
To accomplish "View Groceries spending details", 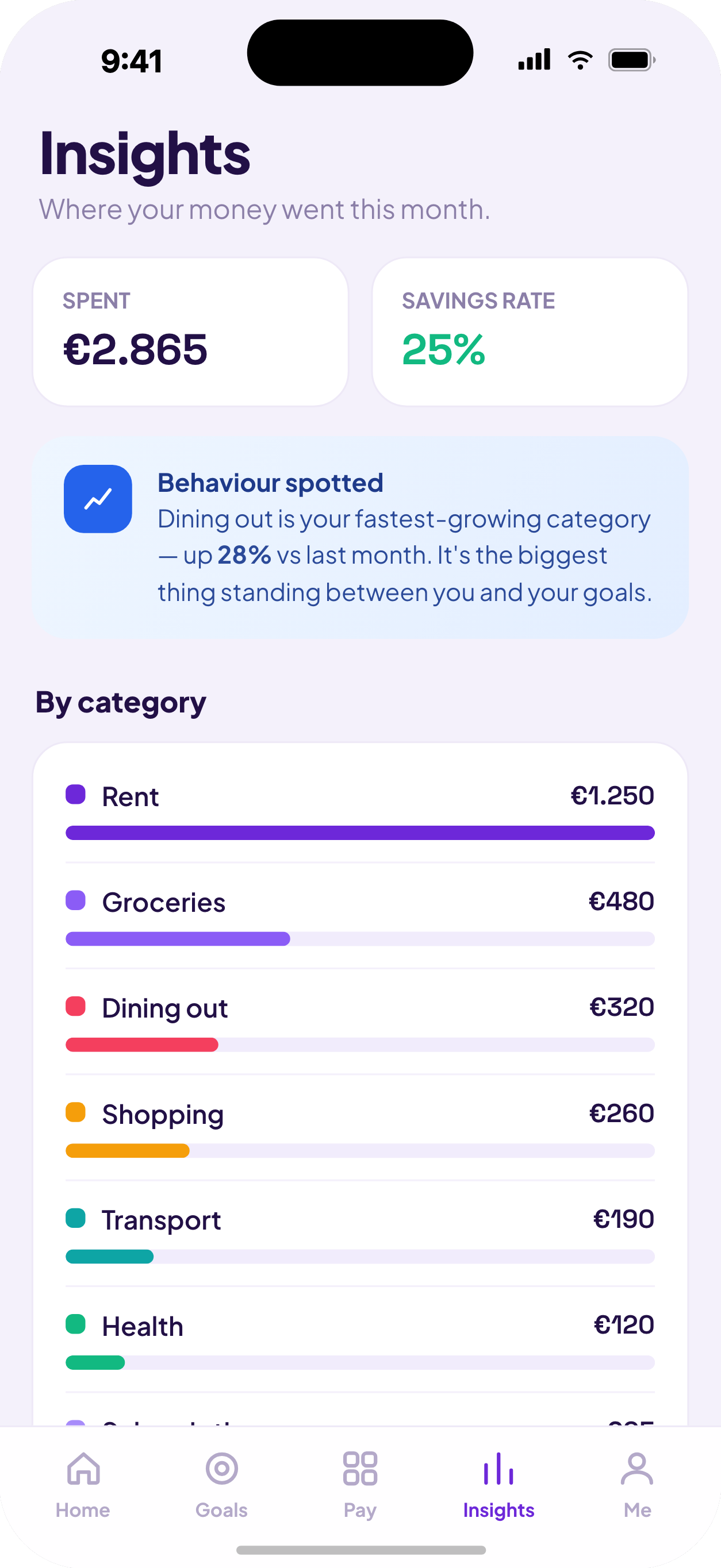I will (x=360, y=916).
